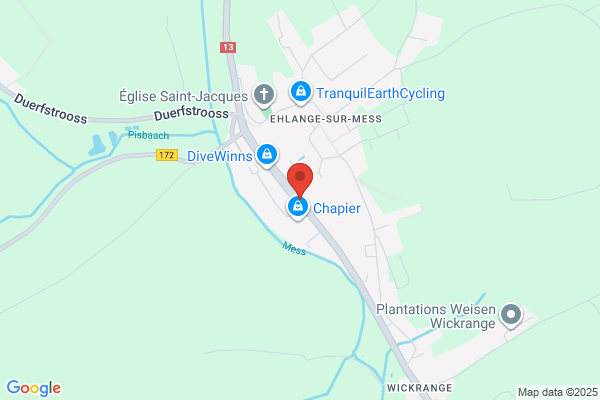
Task: Open the DiveWinns shop marker
Action: click(x=267, y=155)
